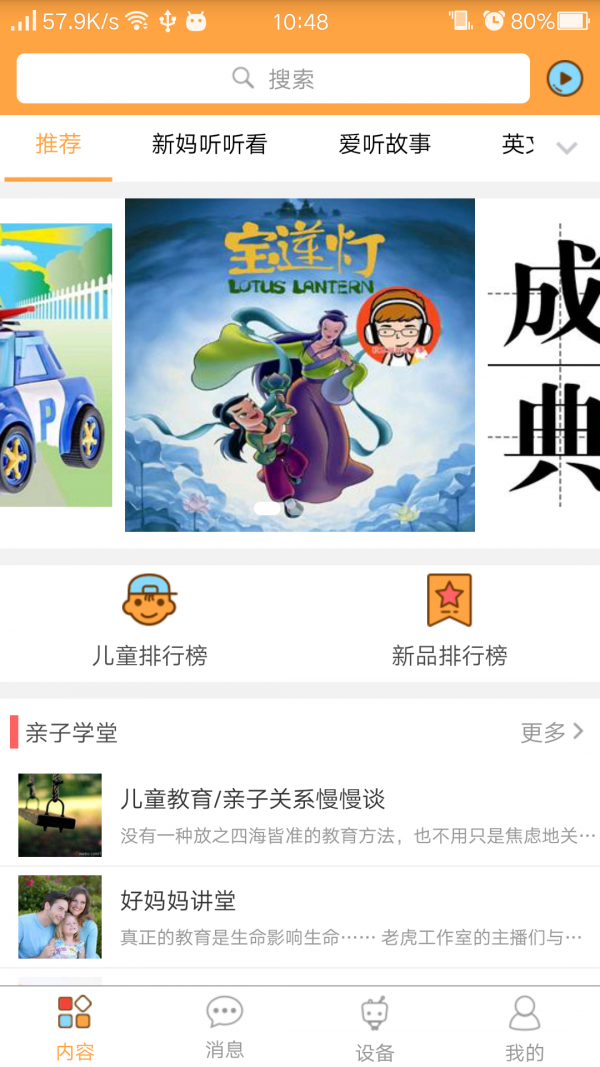View 更多 in 亲子学堂 section
This screenshot has height=1067, width=600.
pos(551,732)
